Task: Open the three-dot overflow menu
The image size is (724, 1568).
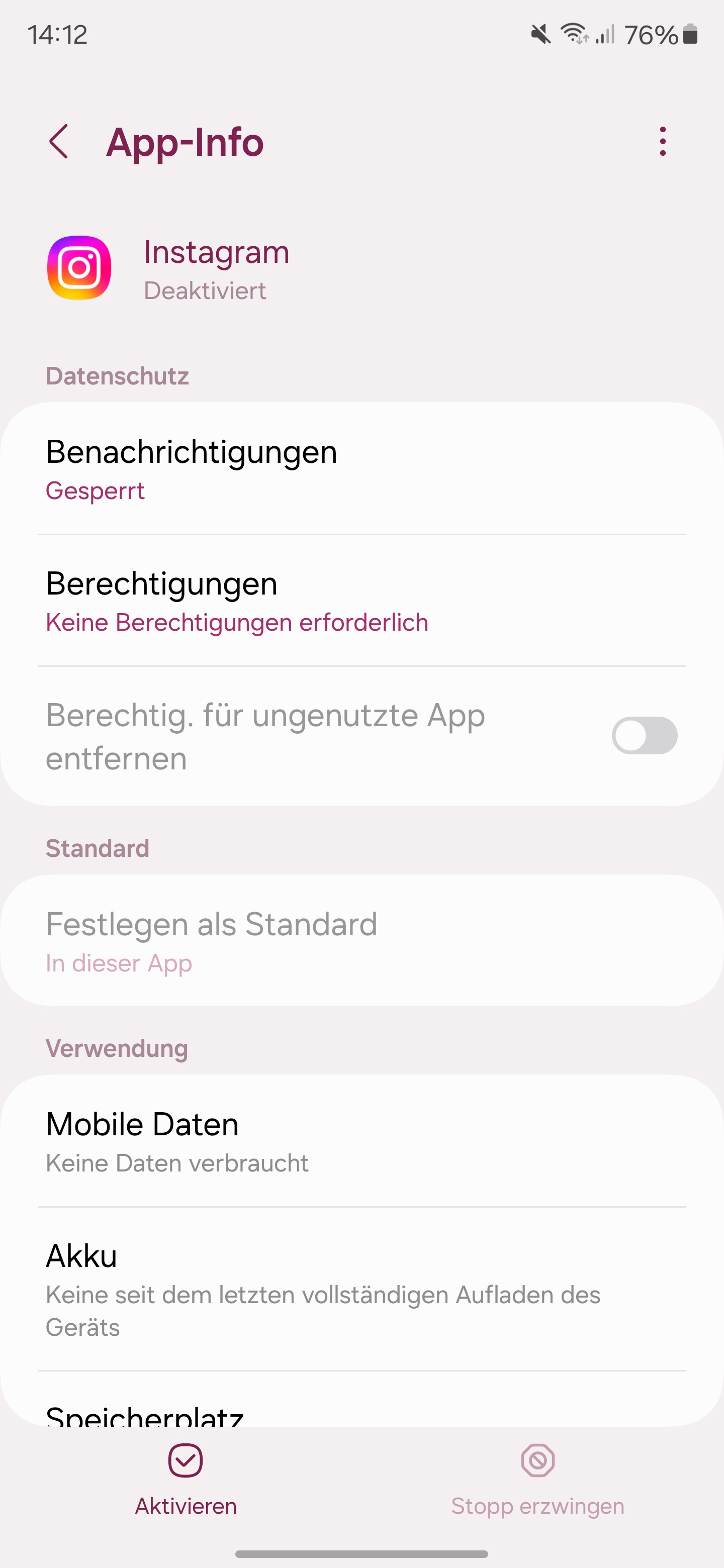Action: pyautogui.click(x=663, y=142)
